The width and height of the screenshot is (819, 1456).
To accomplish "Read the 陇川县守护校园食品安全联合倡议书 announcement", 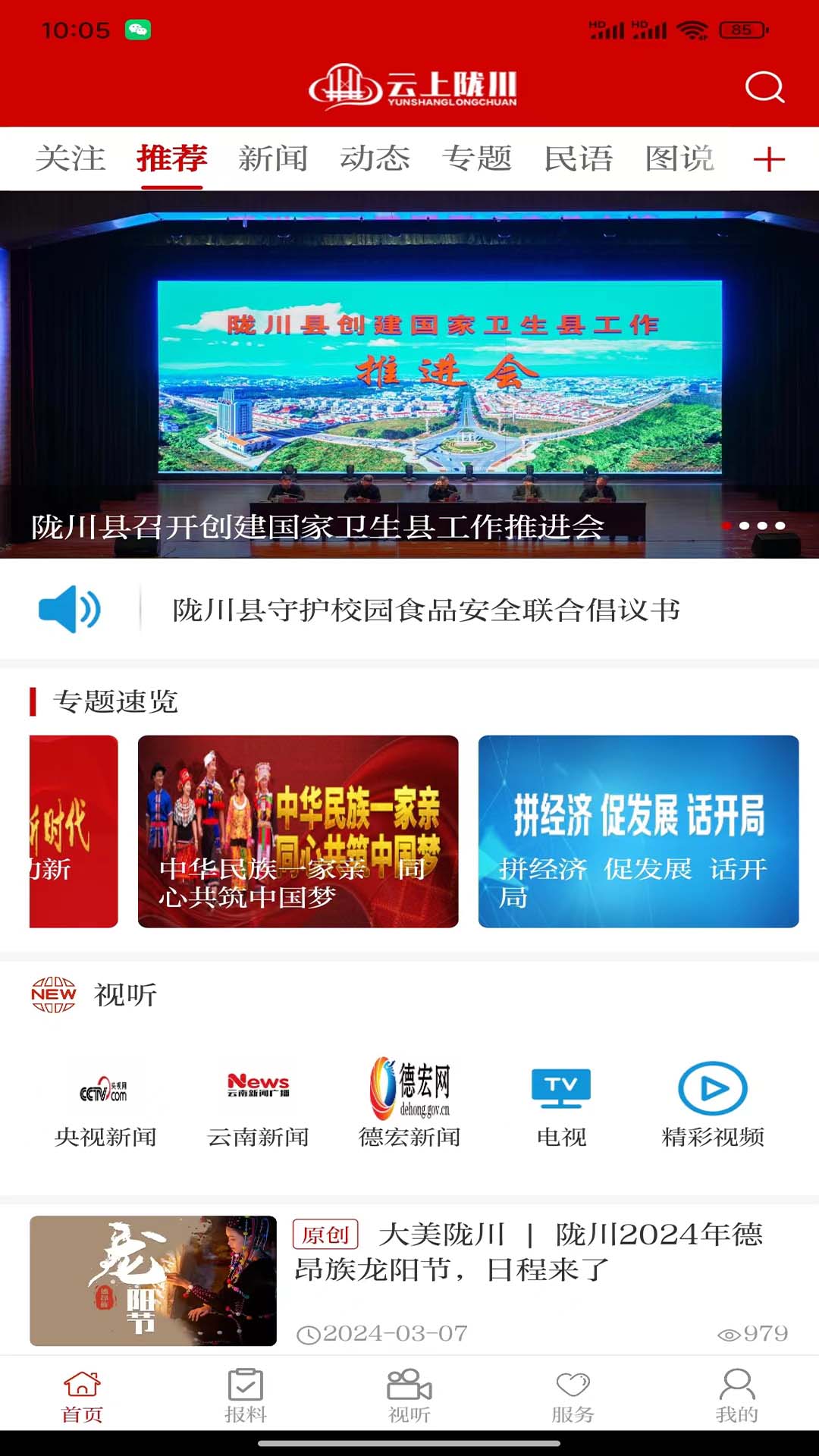I will click(x=426, y=610).
